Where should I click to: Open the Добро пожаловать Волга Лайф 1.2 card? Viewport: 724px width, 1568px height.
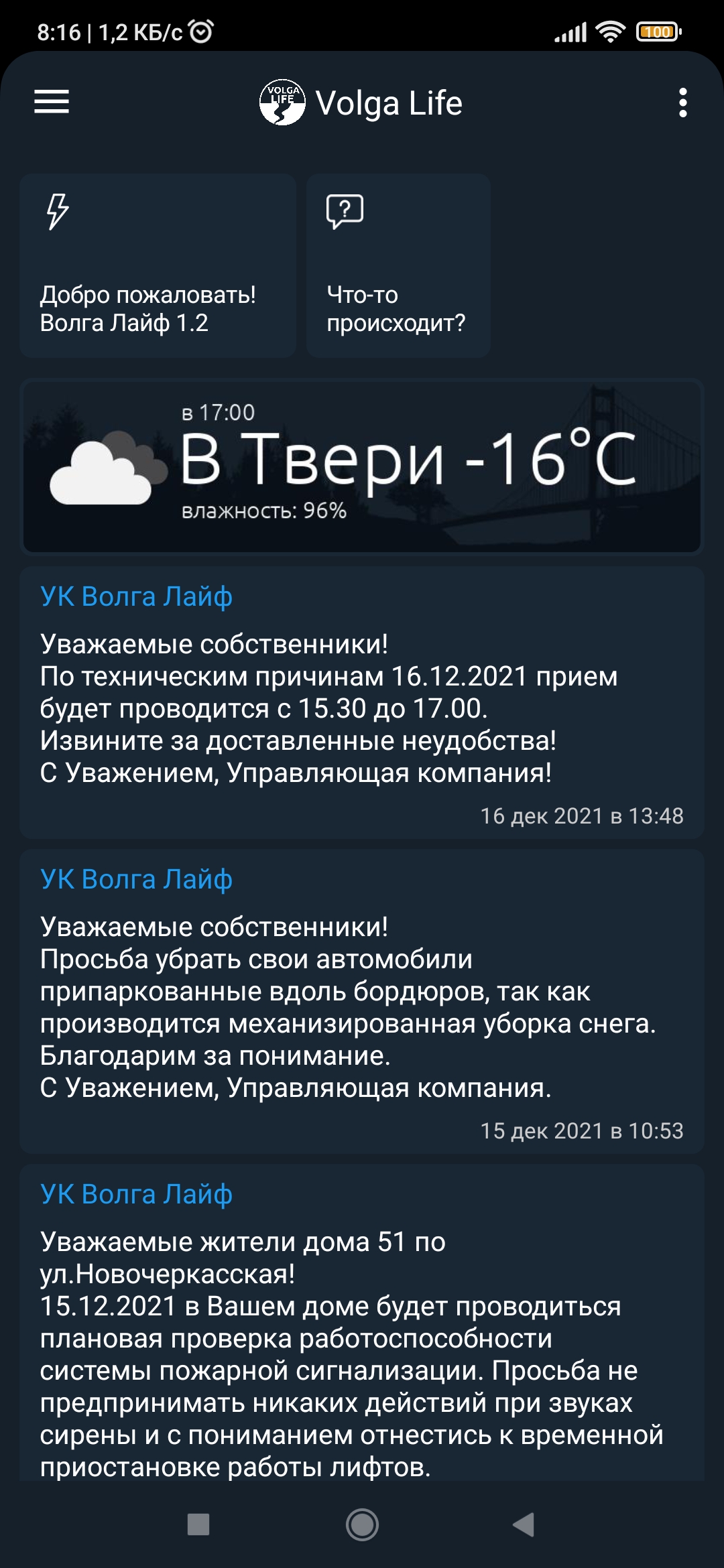(158, 265)
